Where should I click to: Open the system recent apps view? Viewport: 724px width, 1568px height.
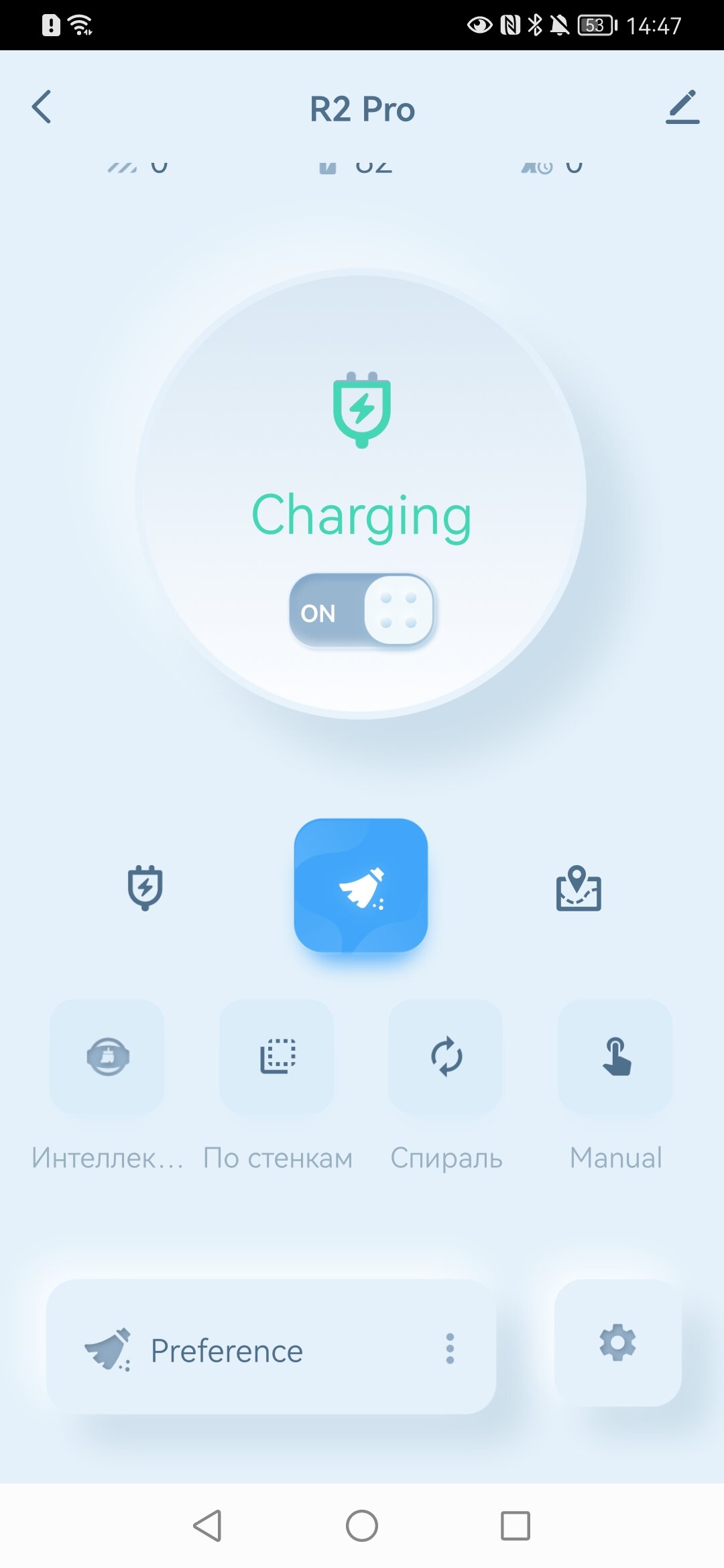click(516, 1526)
